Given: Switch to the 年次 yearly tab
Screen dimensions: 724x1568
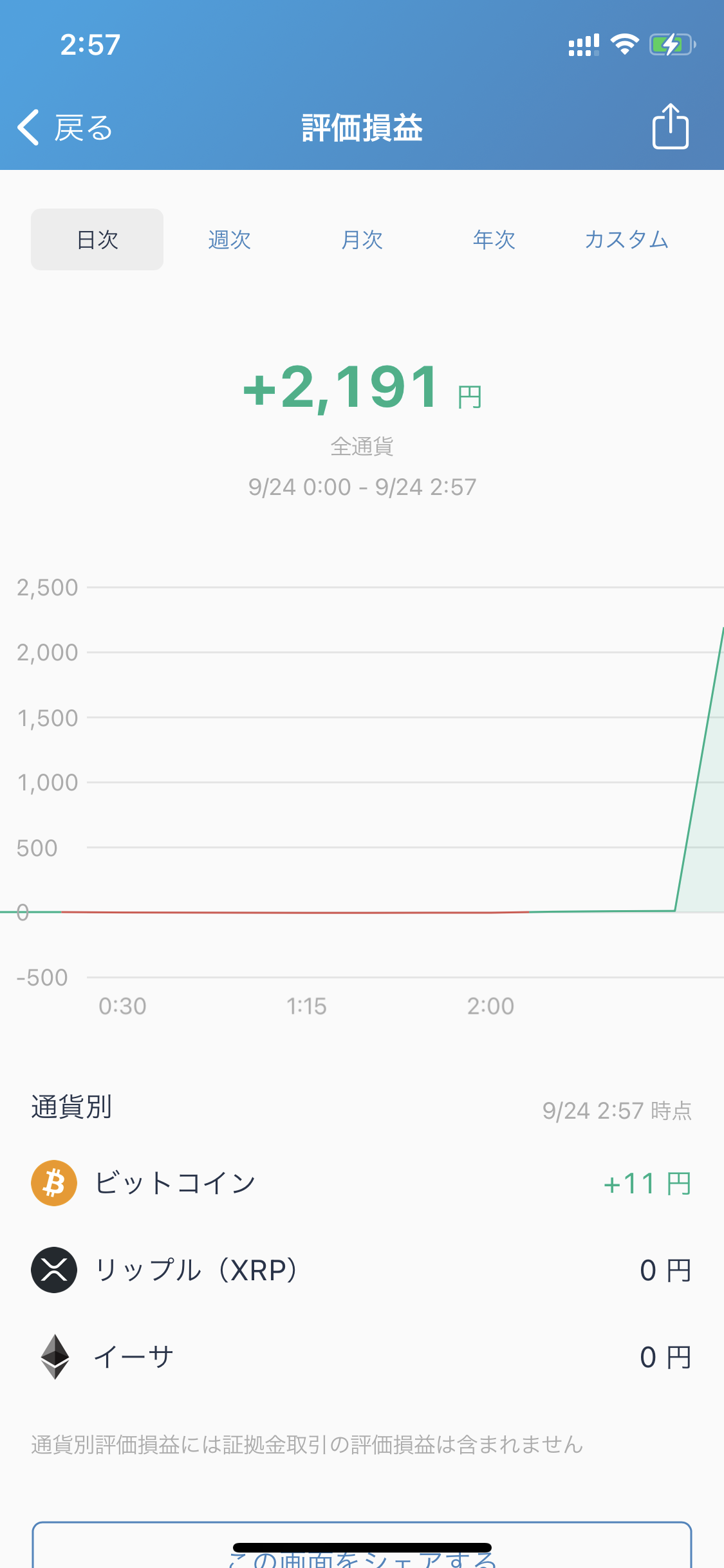Looking at the screenshot, I should 494,239.
